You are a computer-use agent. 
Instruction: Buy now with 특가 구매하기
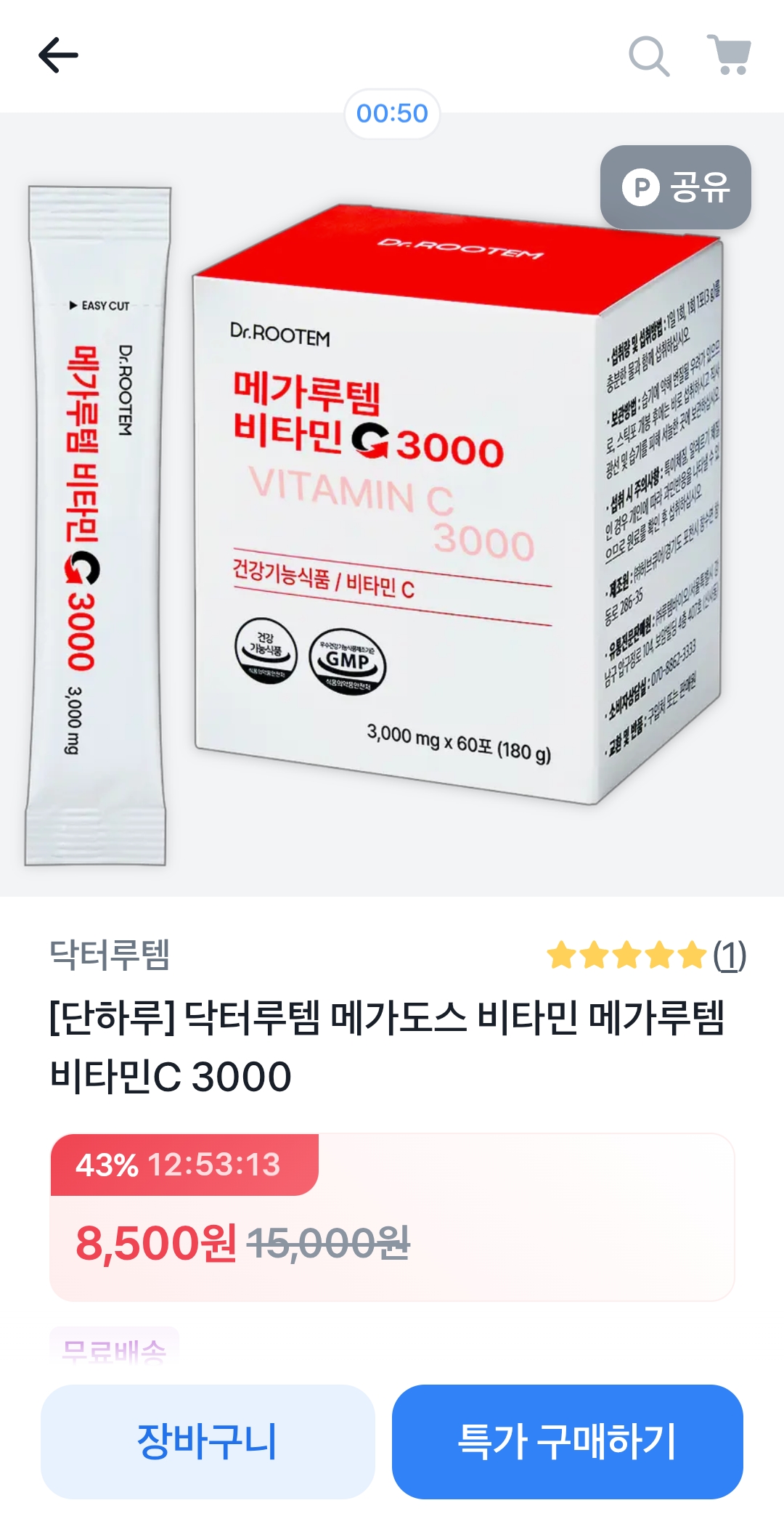(x=567, y=1441)
